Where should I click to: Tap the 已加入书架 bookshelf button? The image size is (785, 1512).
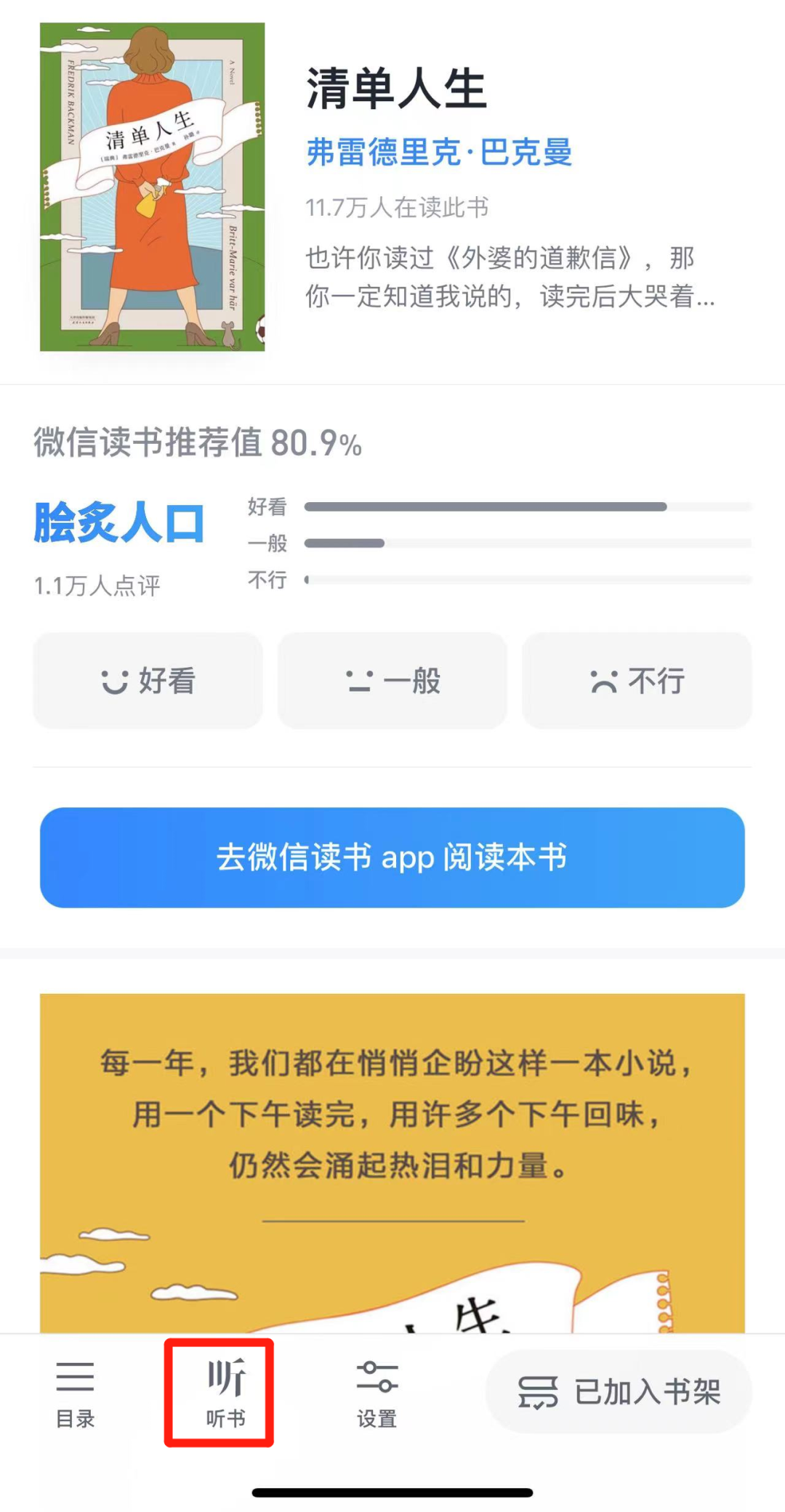tap(619, 1392)
